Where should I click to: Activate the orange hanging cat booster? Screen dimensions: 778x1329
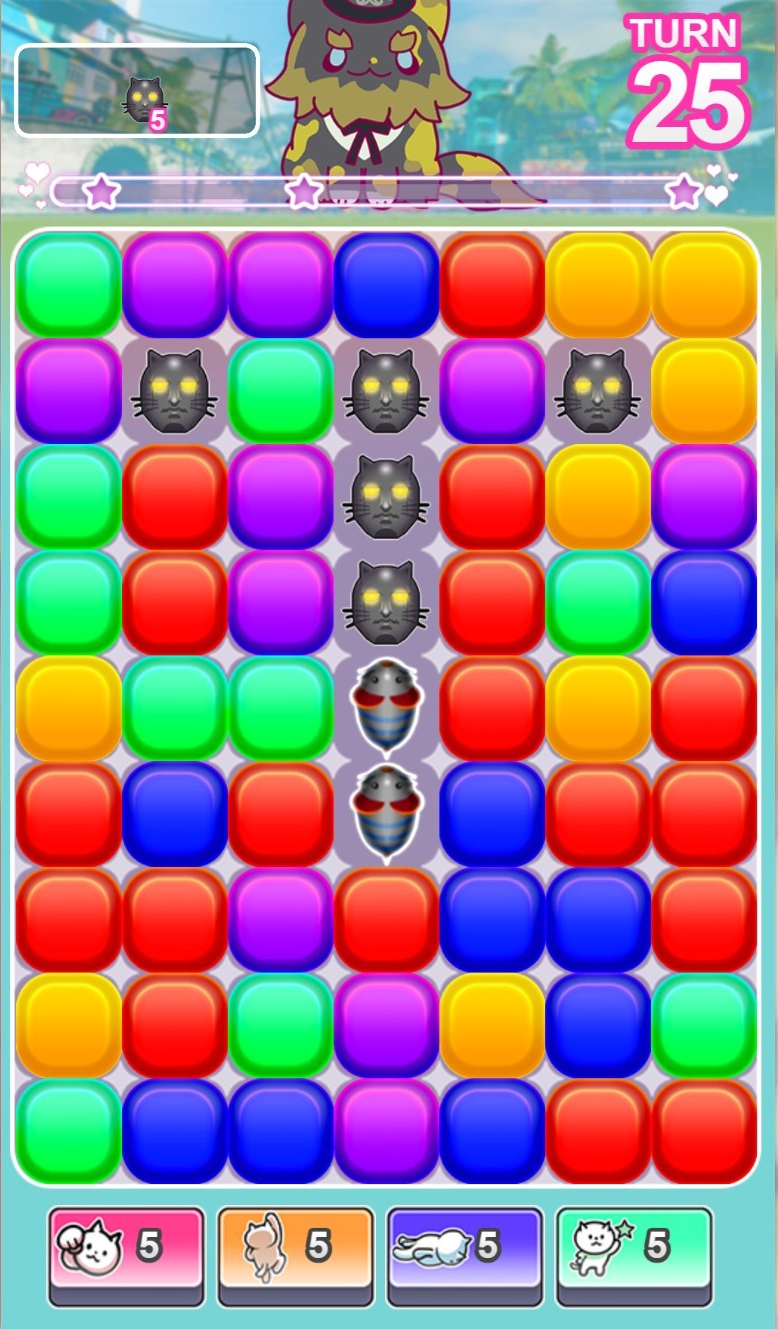tap(295, 1247)
